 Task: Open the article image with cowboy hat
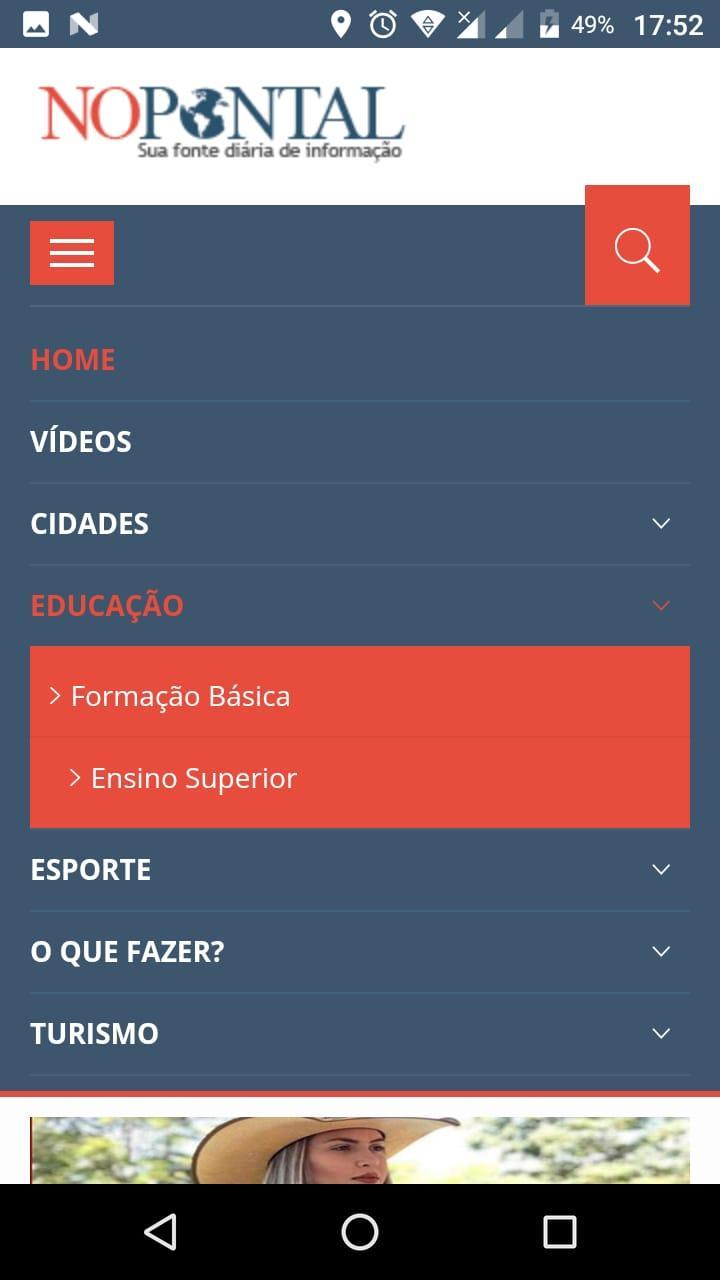tap(360, 1150)
